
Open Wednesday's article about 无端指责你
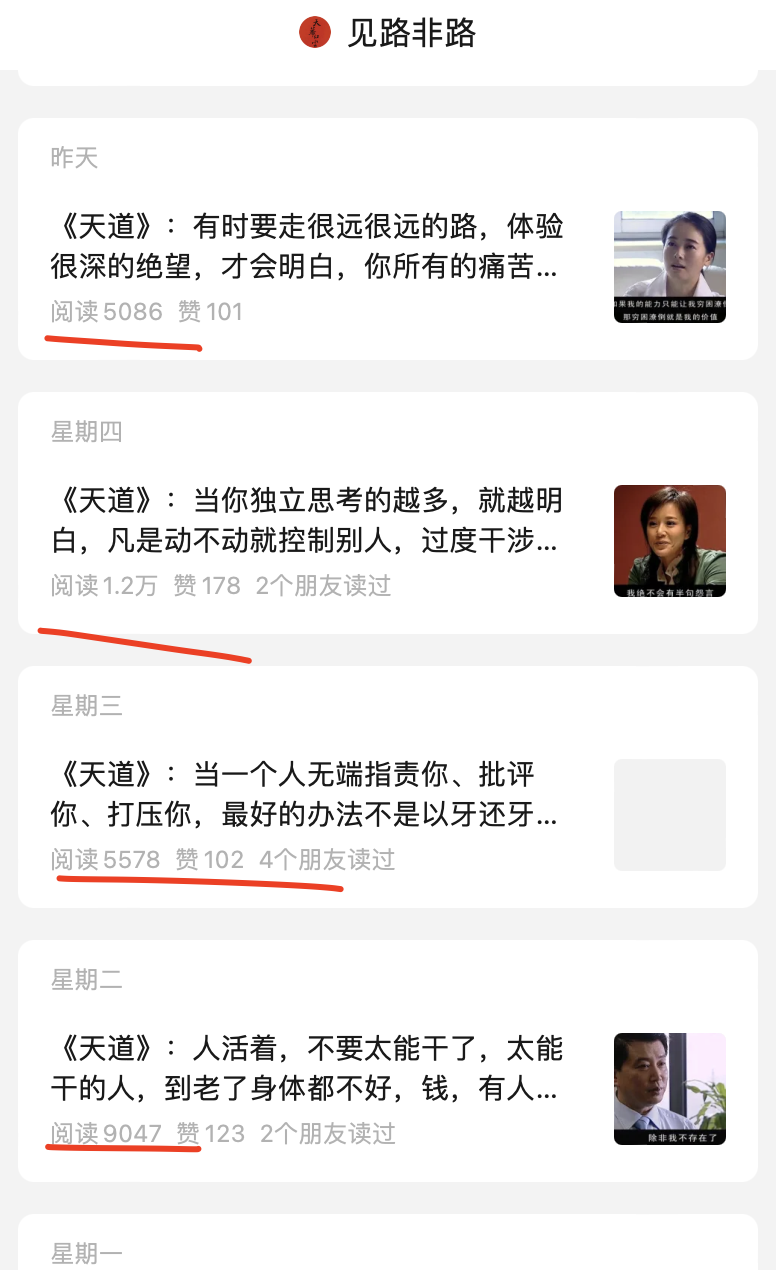[388, 787]
